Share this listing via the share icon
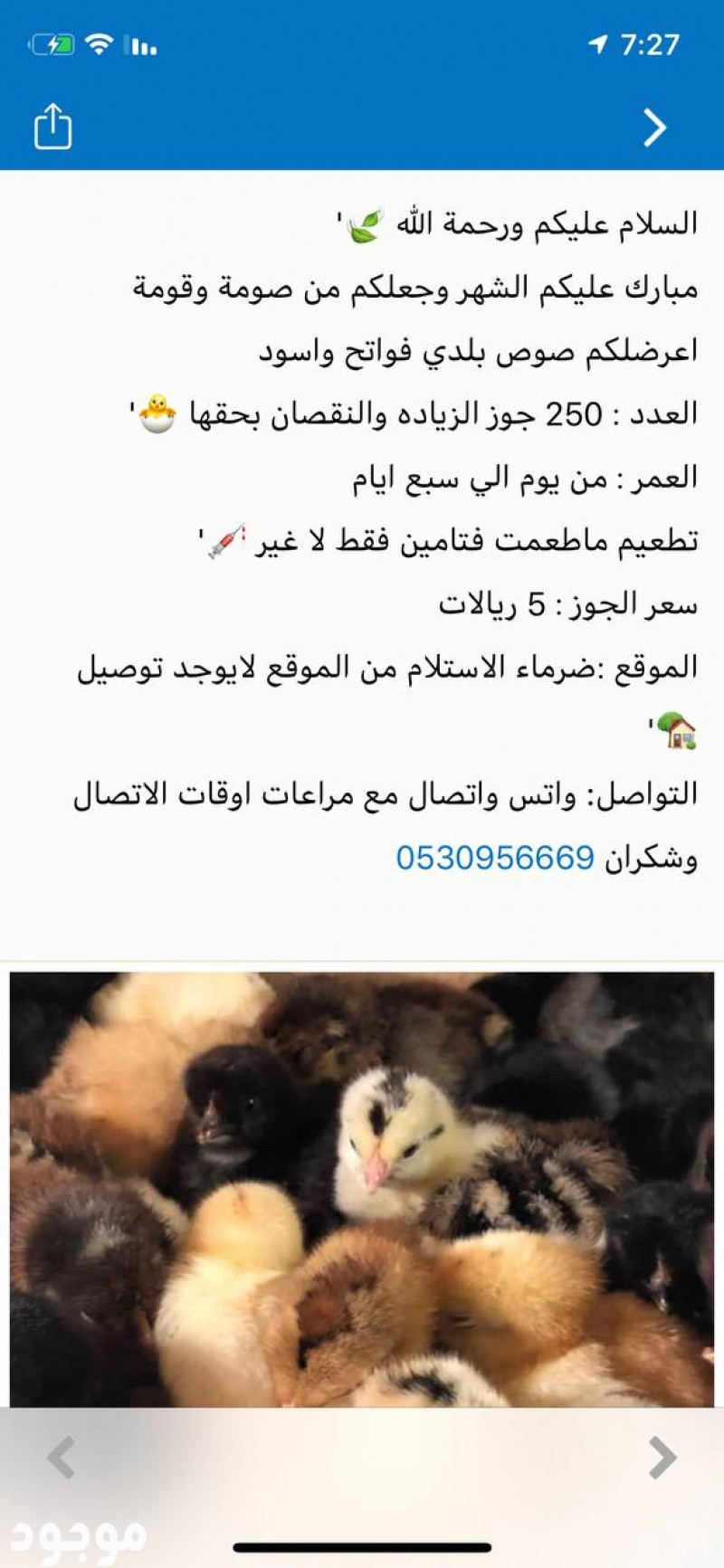Screen dimensions: 724x1568 click(52, 126)
